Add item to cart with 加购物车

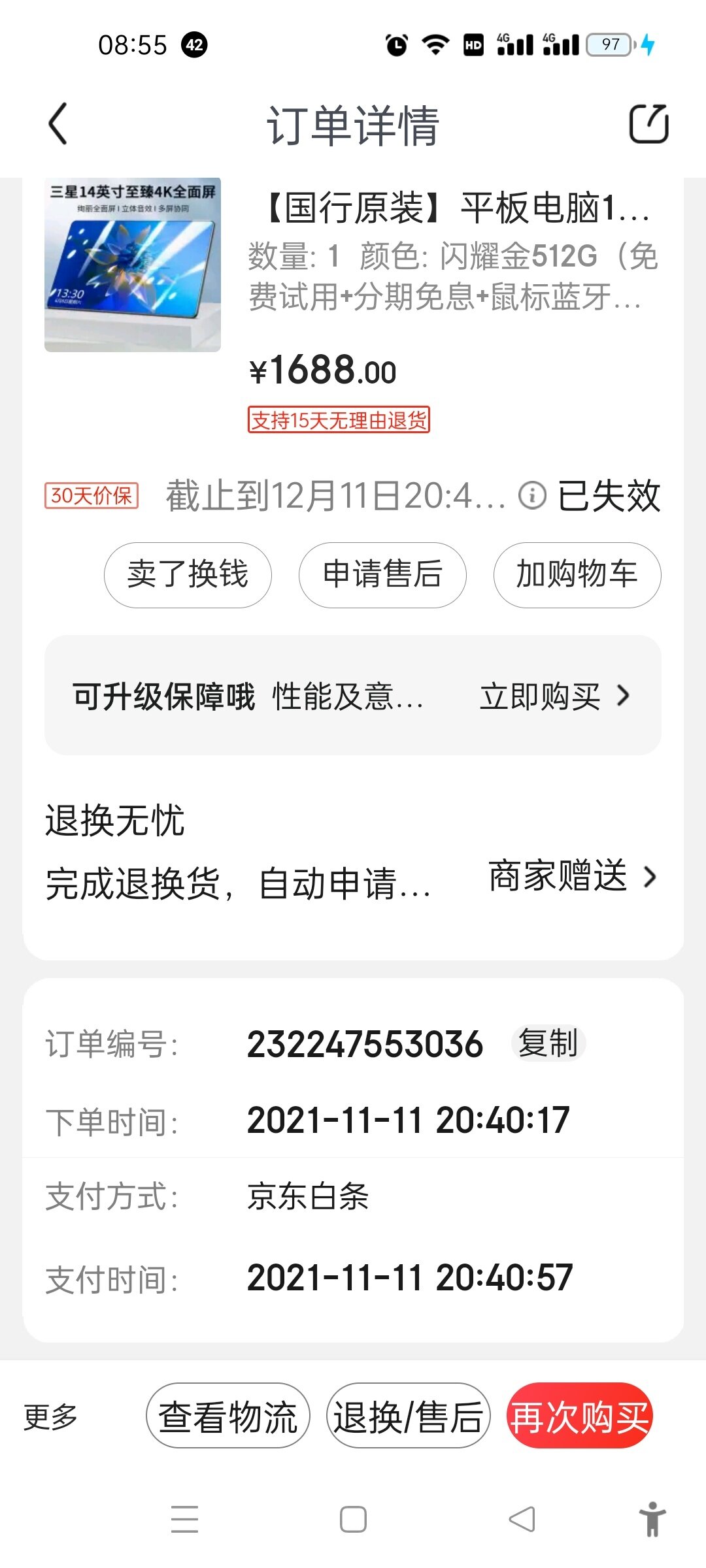(577, 575)
